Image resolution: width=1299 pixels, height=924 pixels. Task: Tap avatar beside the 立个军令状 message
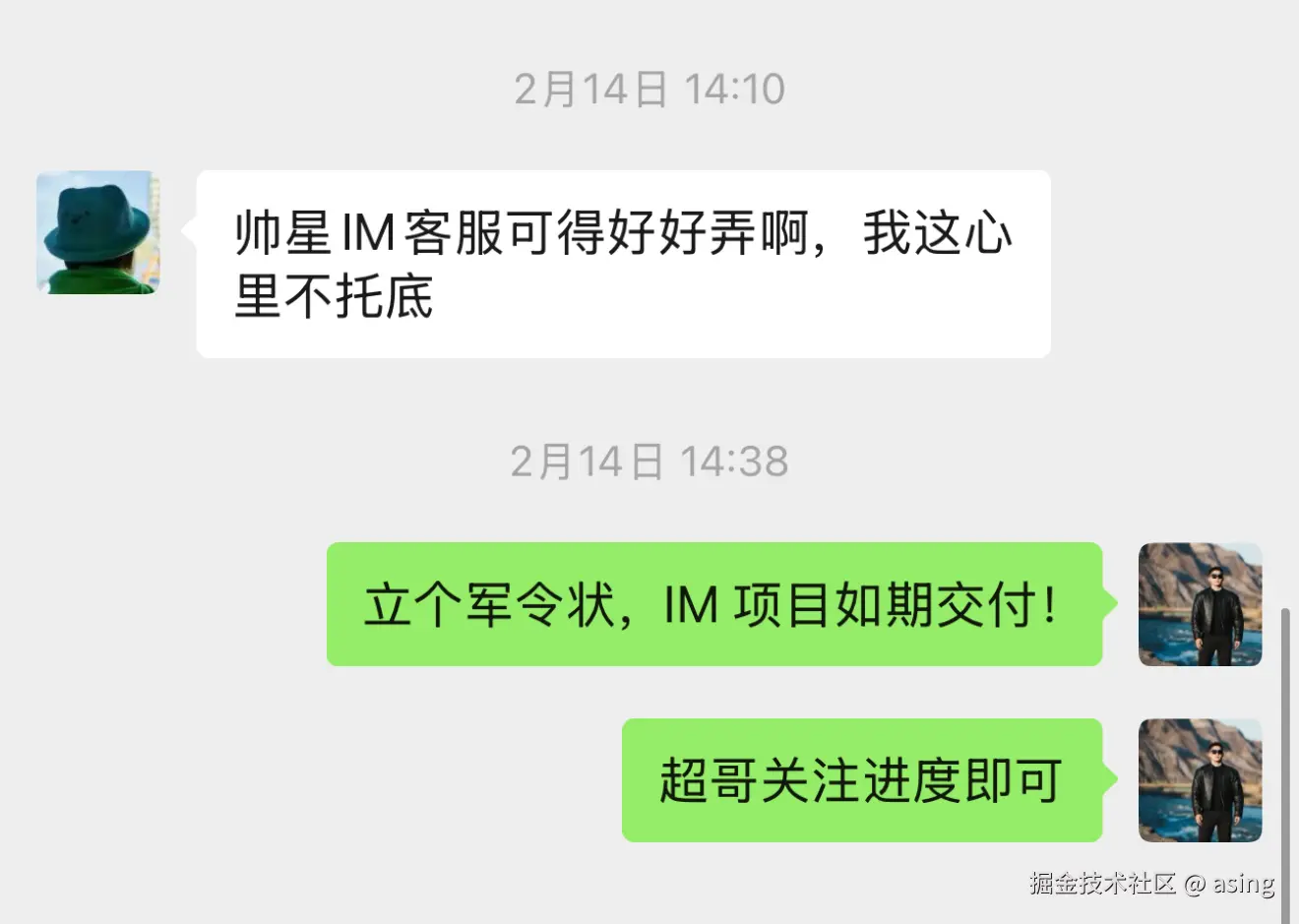(1200, 604)
